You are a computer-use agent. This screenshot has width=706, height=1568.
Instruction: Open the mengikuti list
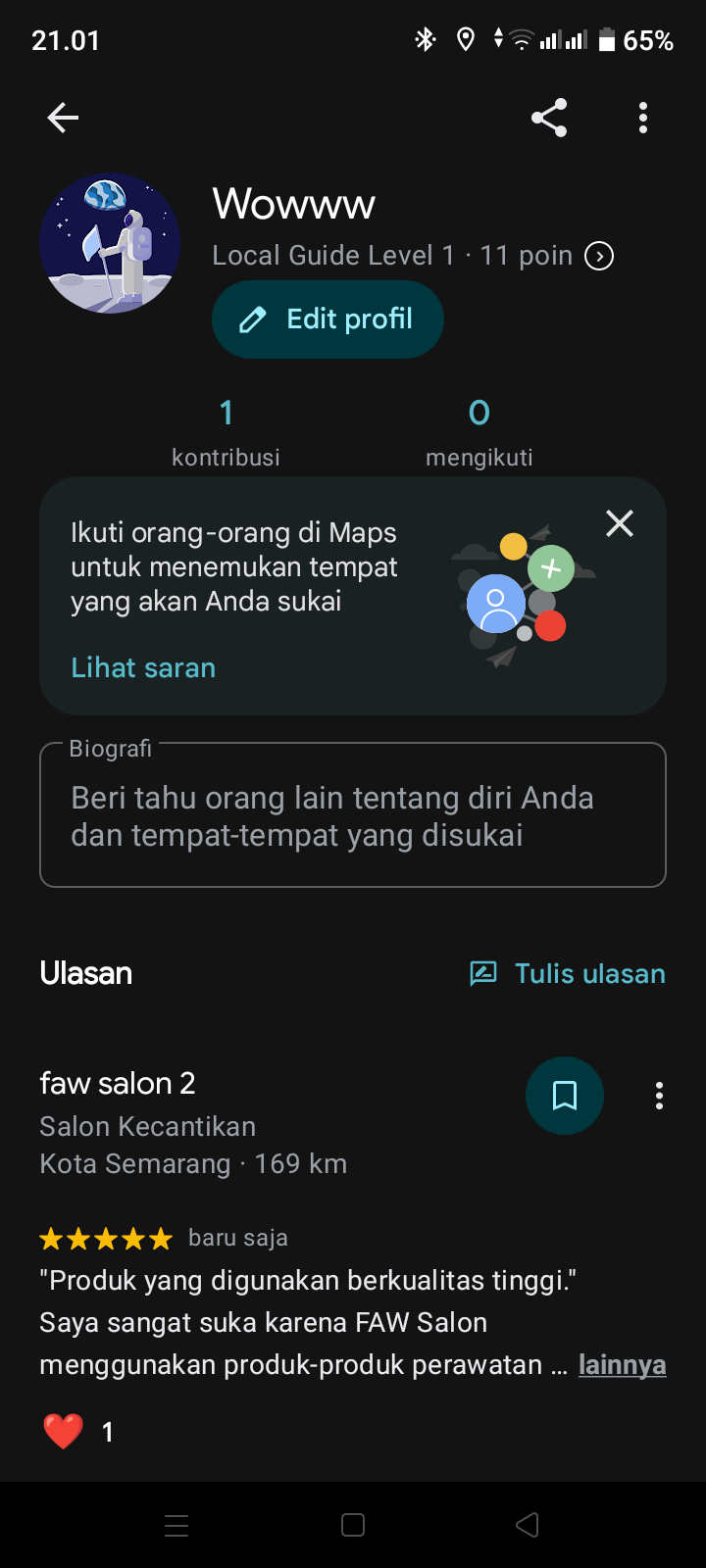[479, 431]
